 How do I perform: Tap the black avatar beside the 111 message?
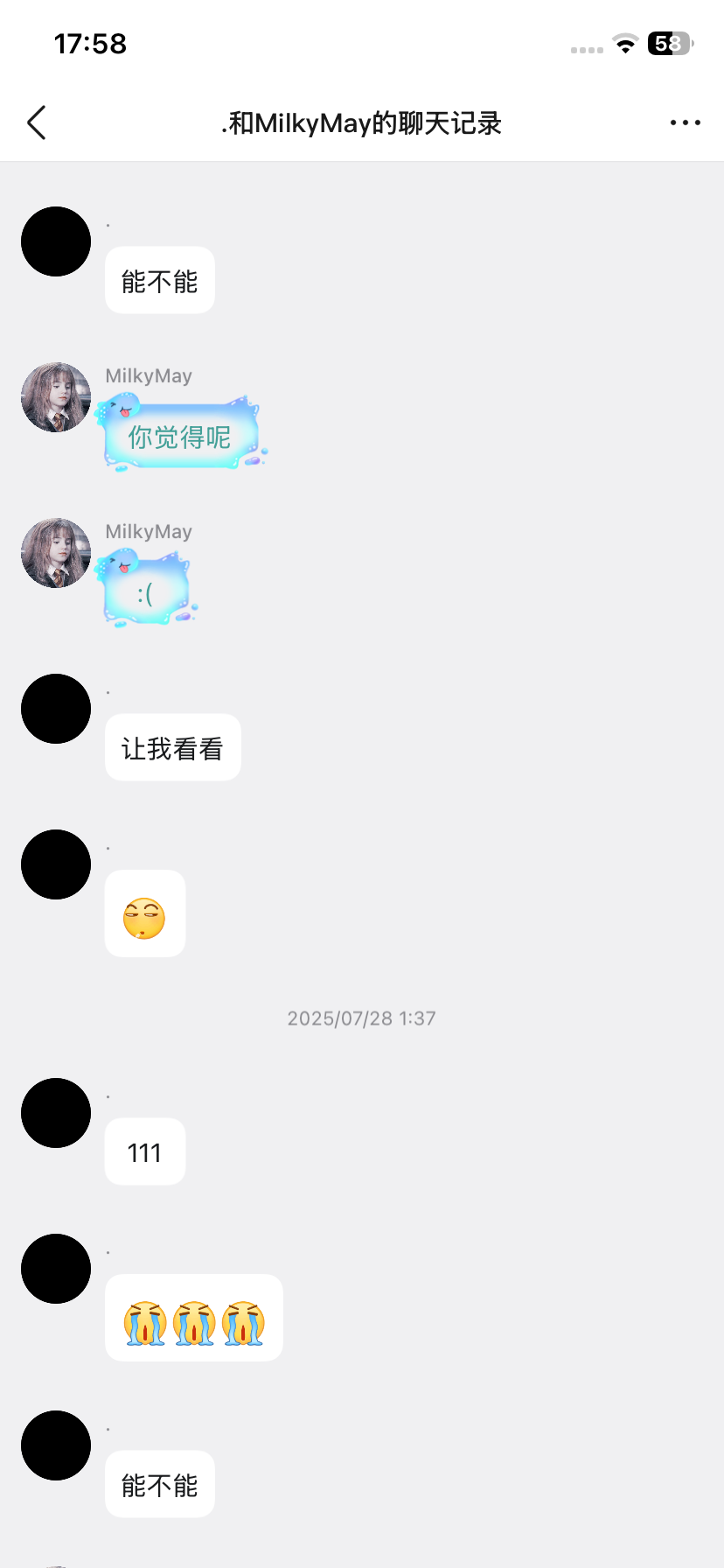tap(56, 1113)
